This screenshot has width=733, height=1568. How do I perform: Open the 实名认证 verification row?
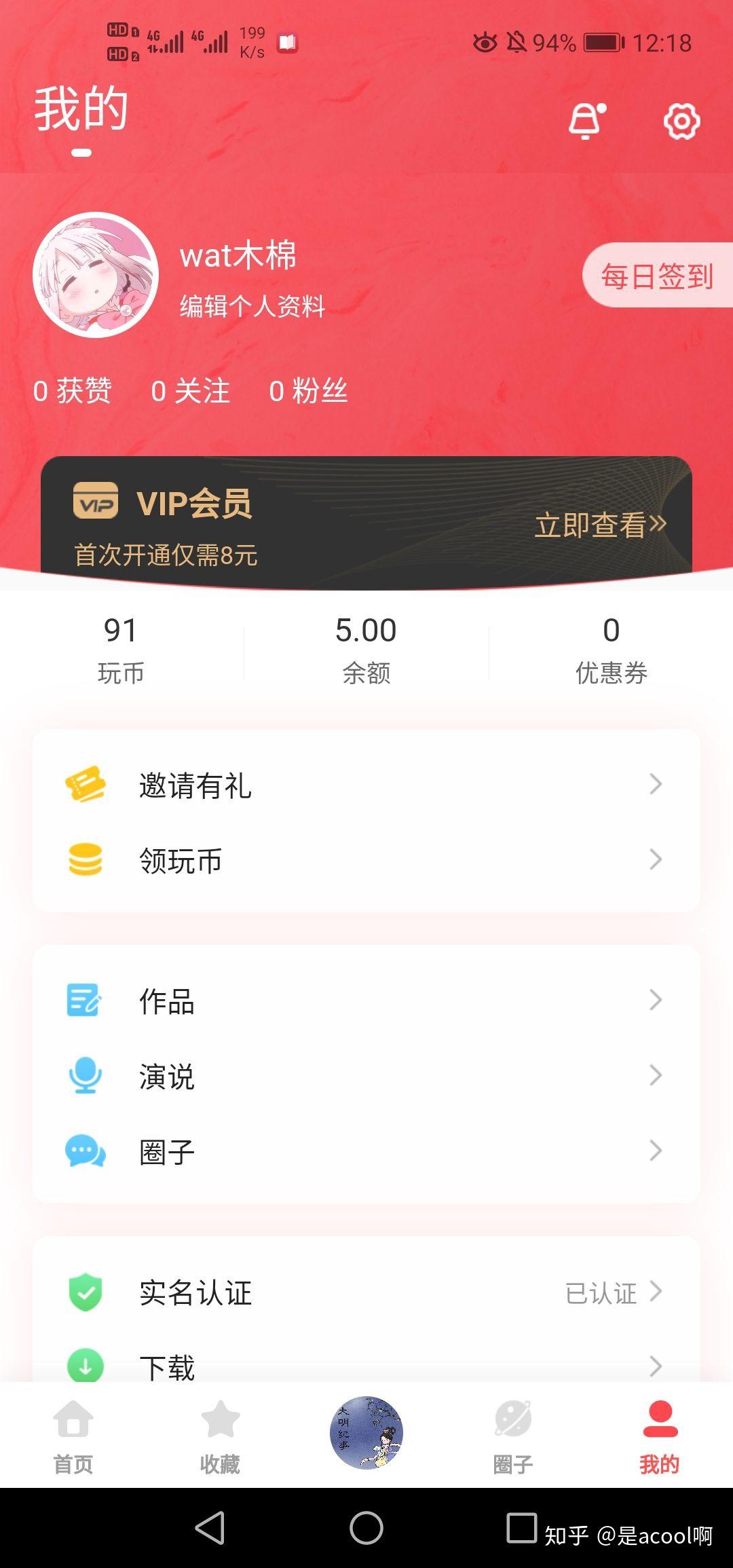366,1292
